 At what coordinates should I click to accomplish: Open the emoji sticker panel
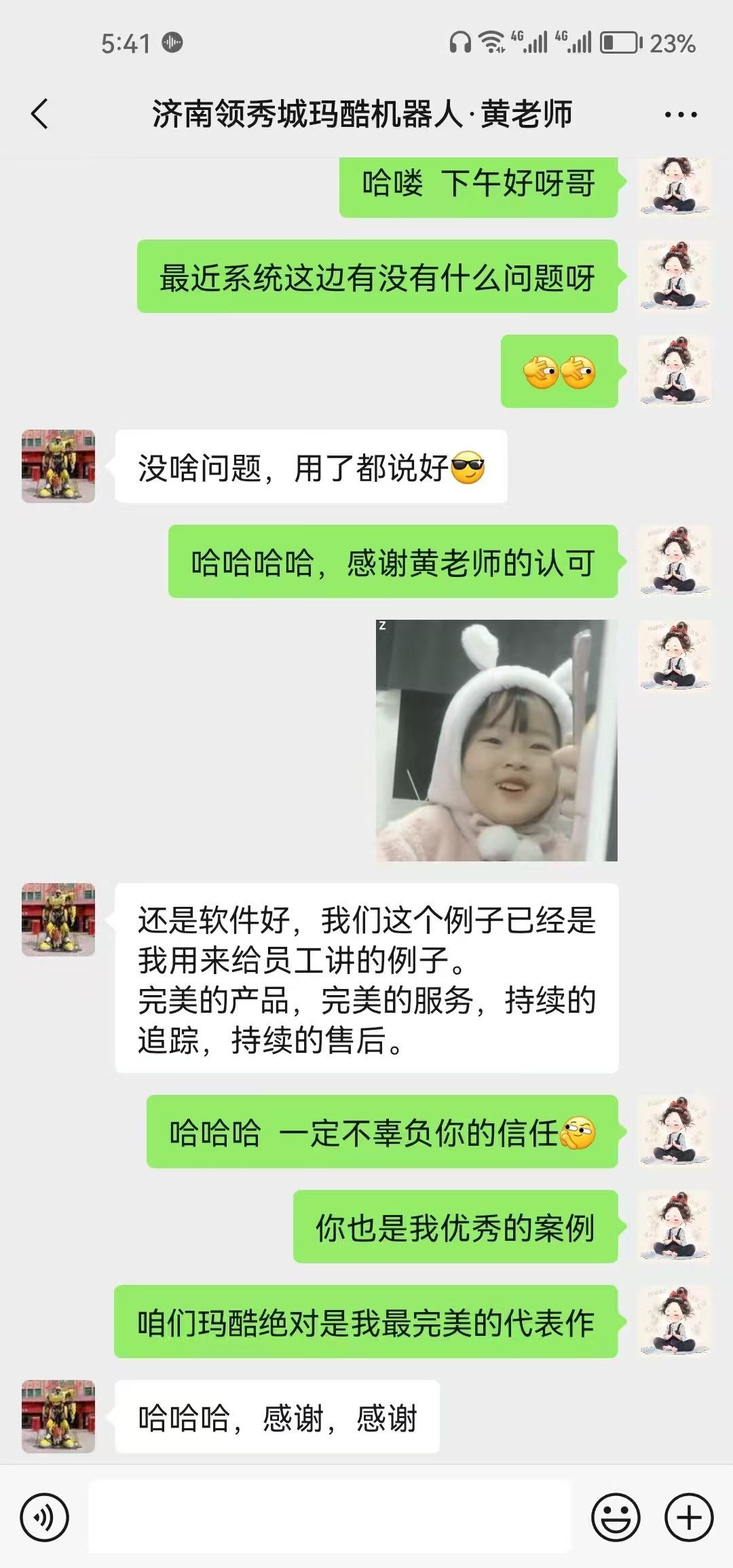pyautogui.click(x=616, y=1517)
